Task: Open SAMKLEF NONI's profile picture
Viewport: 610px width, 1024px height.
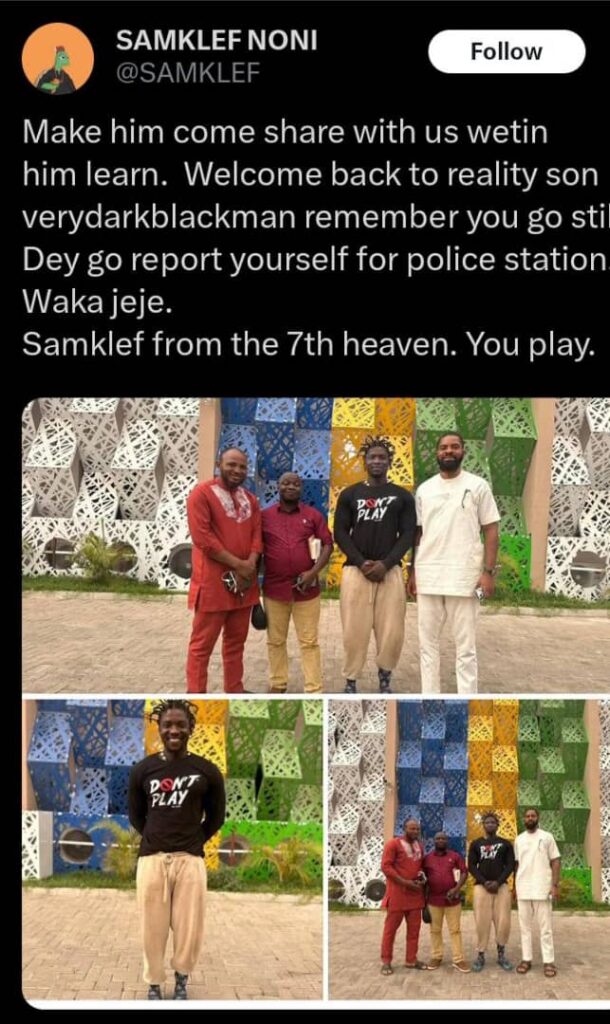Action: 58,58
